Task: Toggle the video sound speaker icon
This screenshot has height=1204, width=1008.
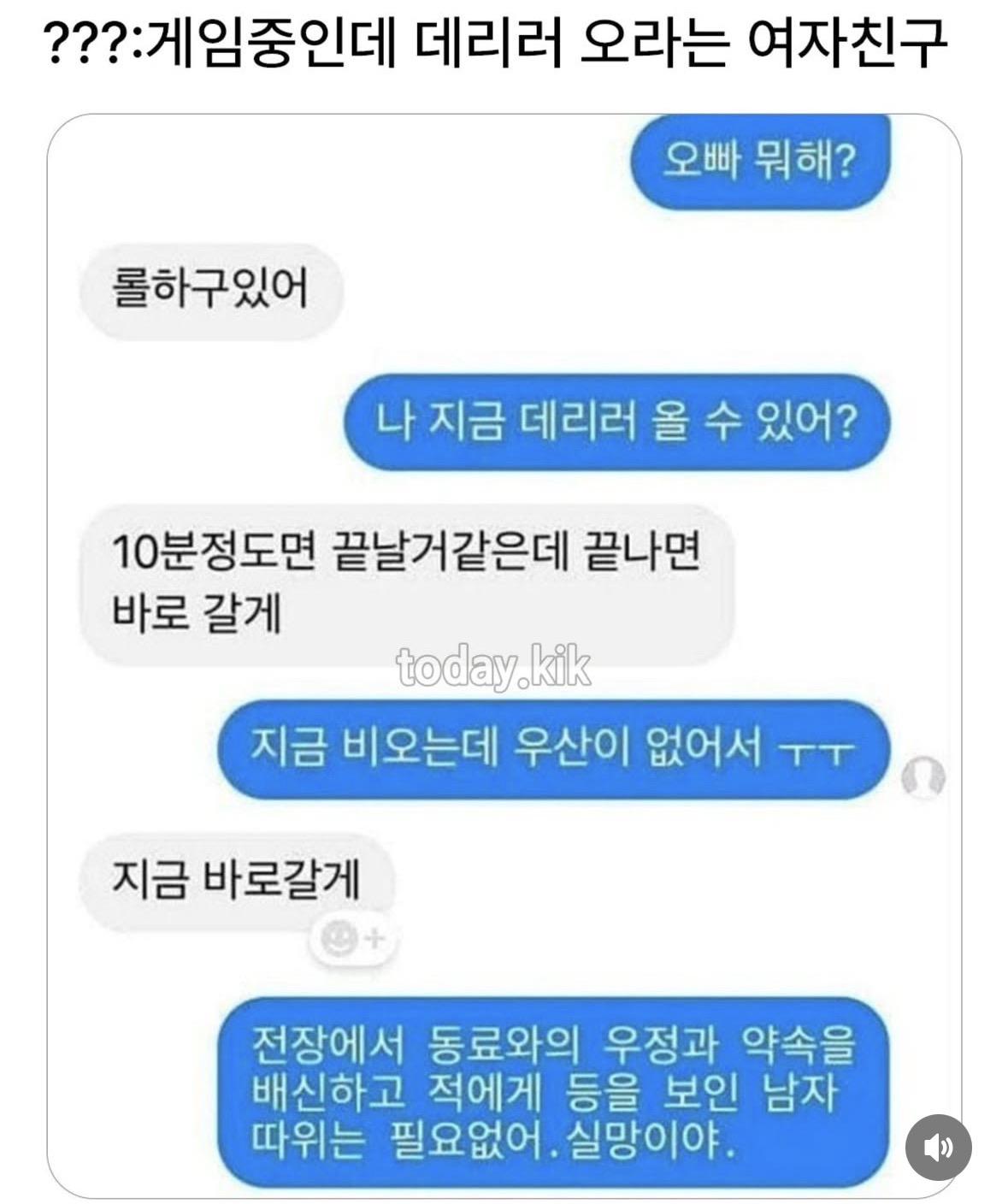Action: coord(938,1147)
